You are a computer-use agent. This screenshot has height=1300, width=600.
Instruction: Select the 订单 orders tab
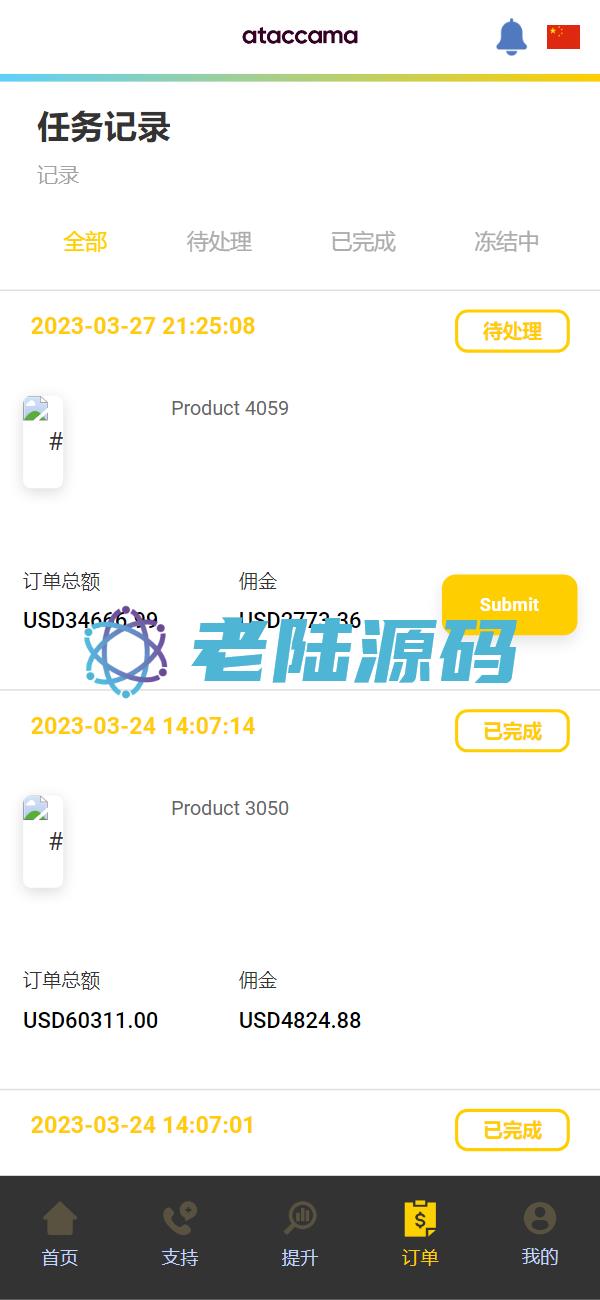click(x=420, y=1236)
